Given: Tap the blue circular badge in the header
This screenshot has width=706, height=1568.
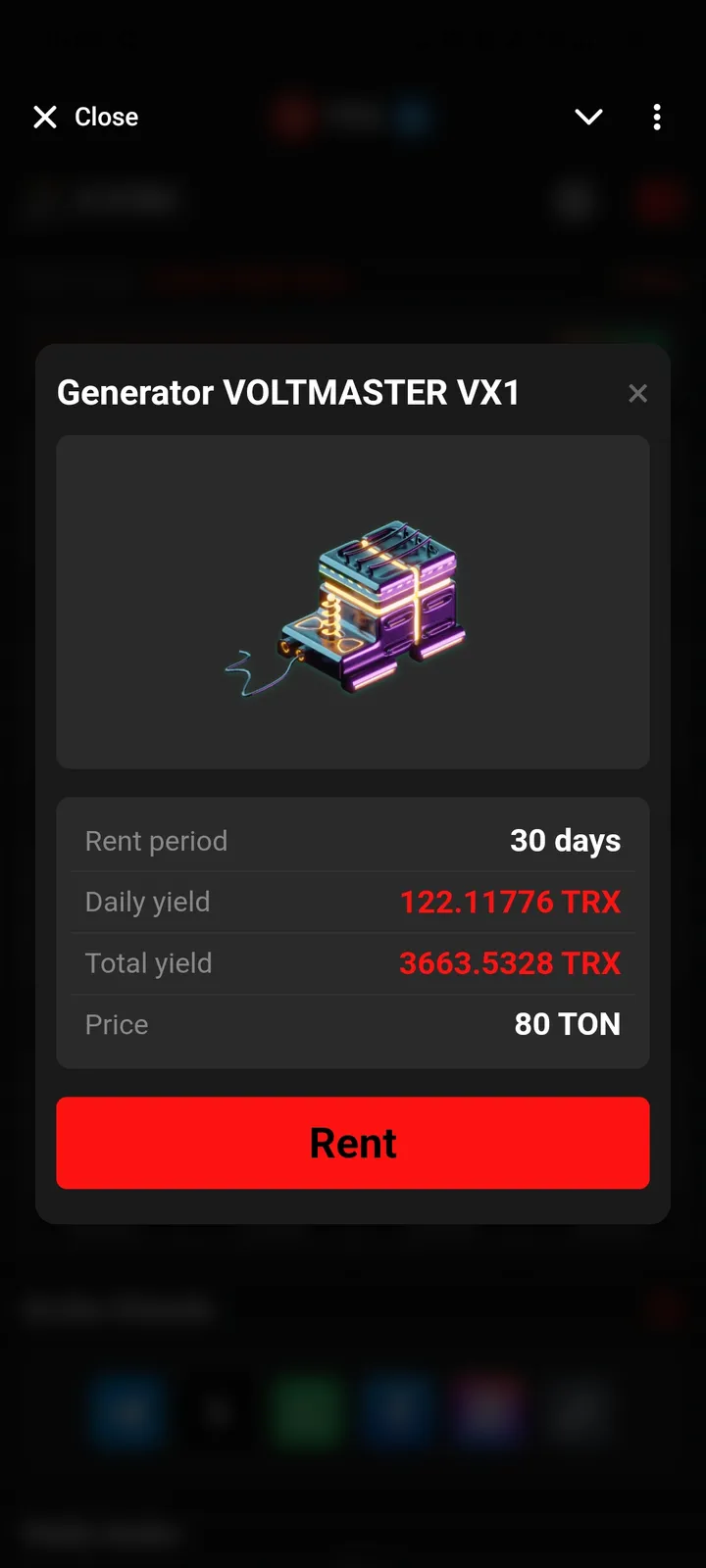Looking at the screenshot, I should click(x=412, y=116).
